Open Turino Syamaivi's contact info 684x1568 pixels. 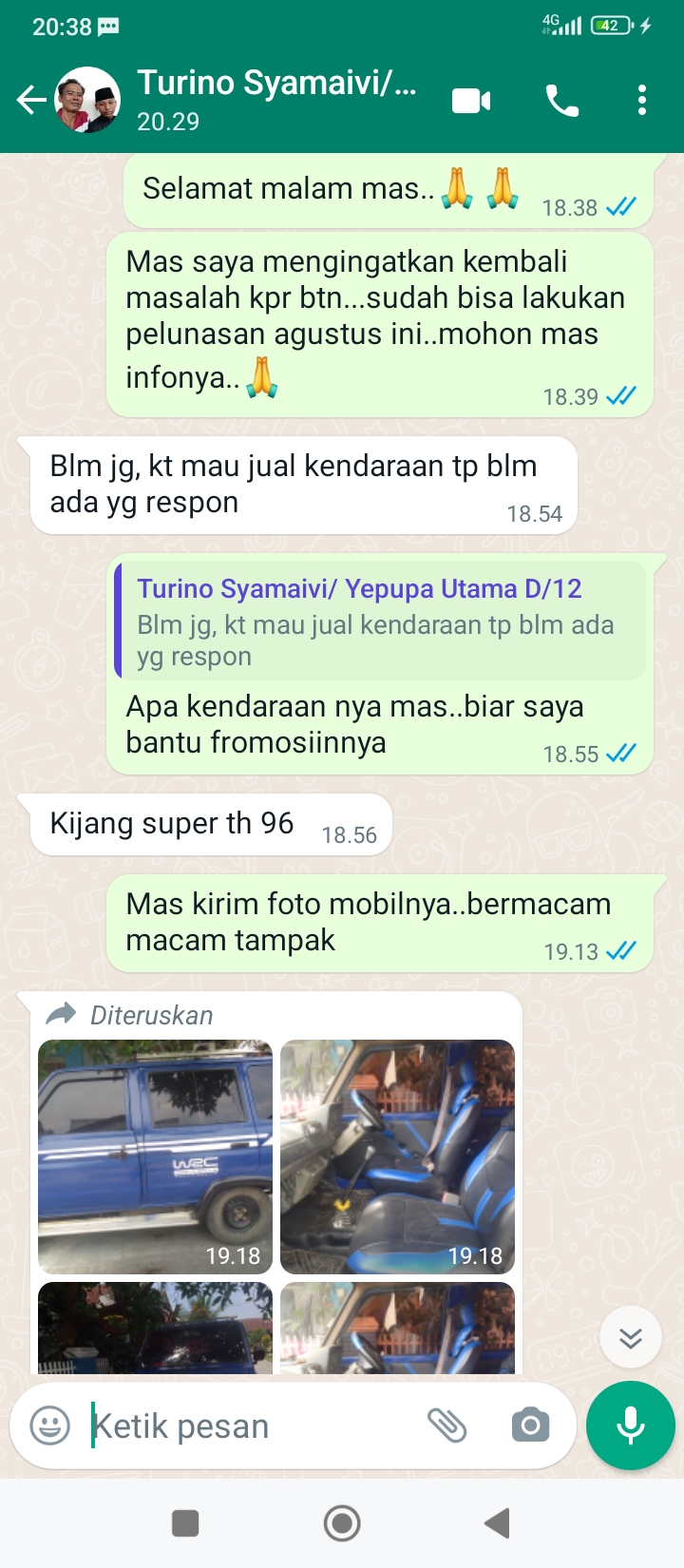tap(275, 100)
